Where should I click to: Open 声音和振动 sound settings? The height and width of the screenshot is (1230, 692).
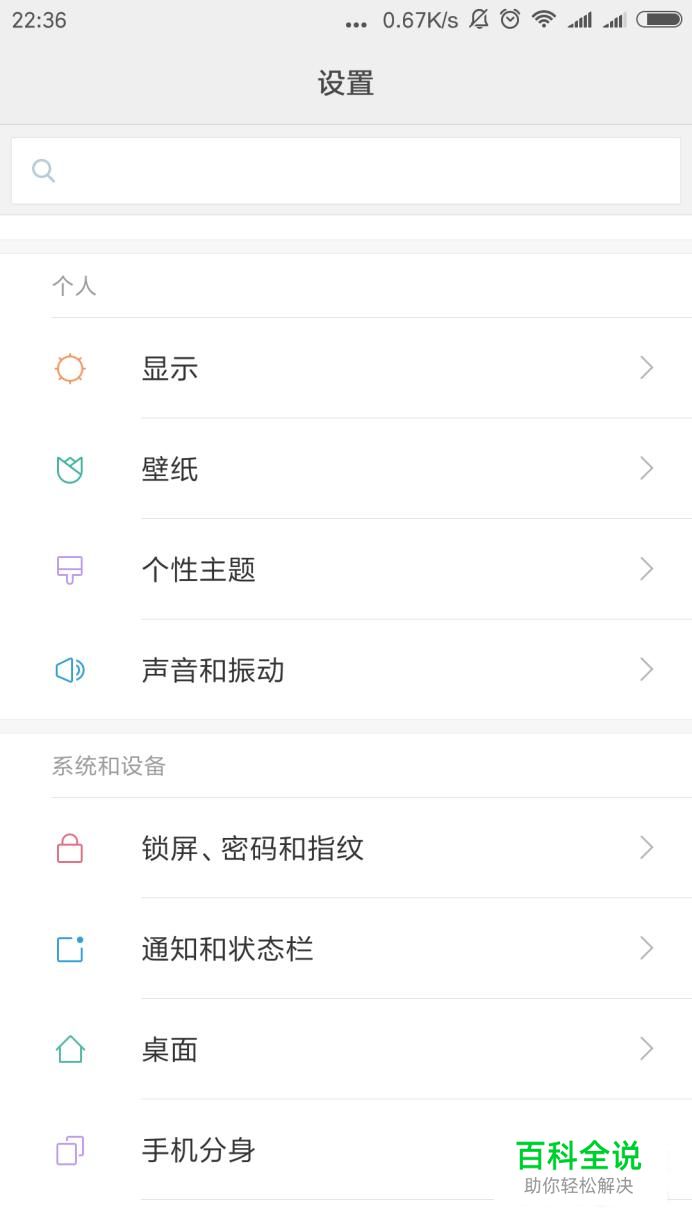[x=346, y=669]
